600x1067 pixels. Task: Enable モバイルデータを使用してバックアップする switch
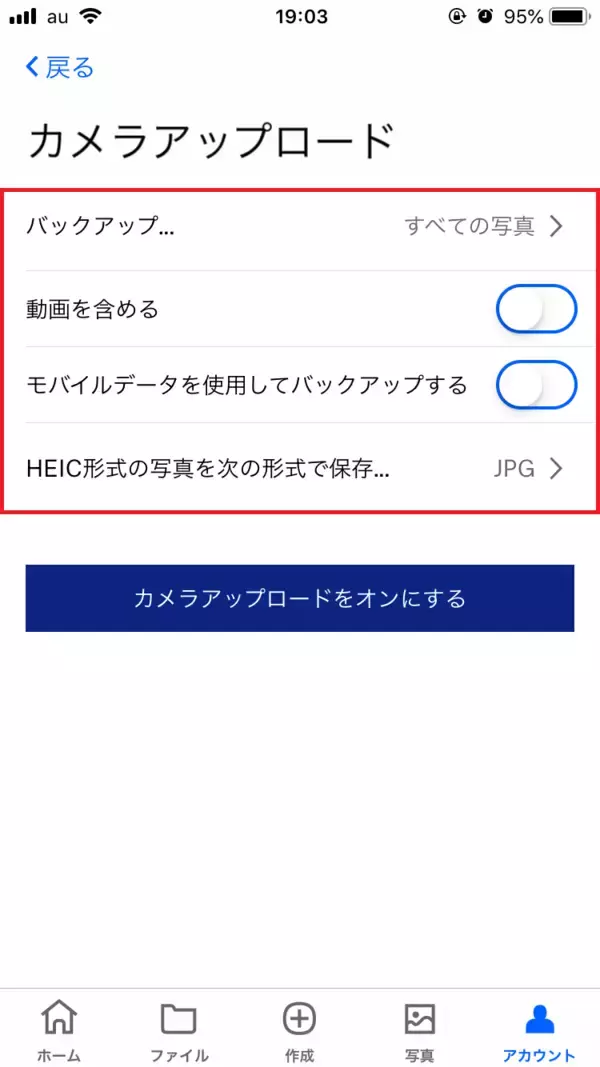(536, 385)
